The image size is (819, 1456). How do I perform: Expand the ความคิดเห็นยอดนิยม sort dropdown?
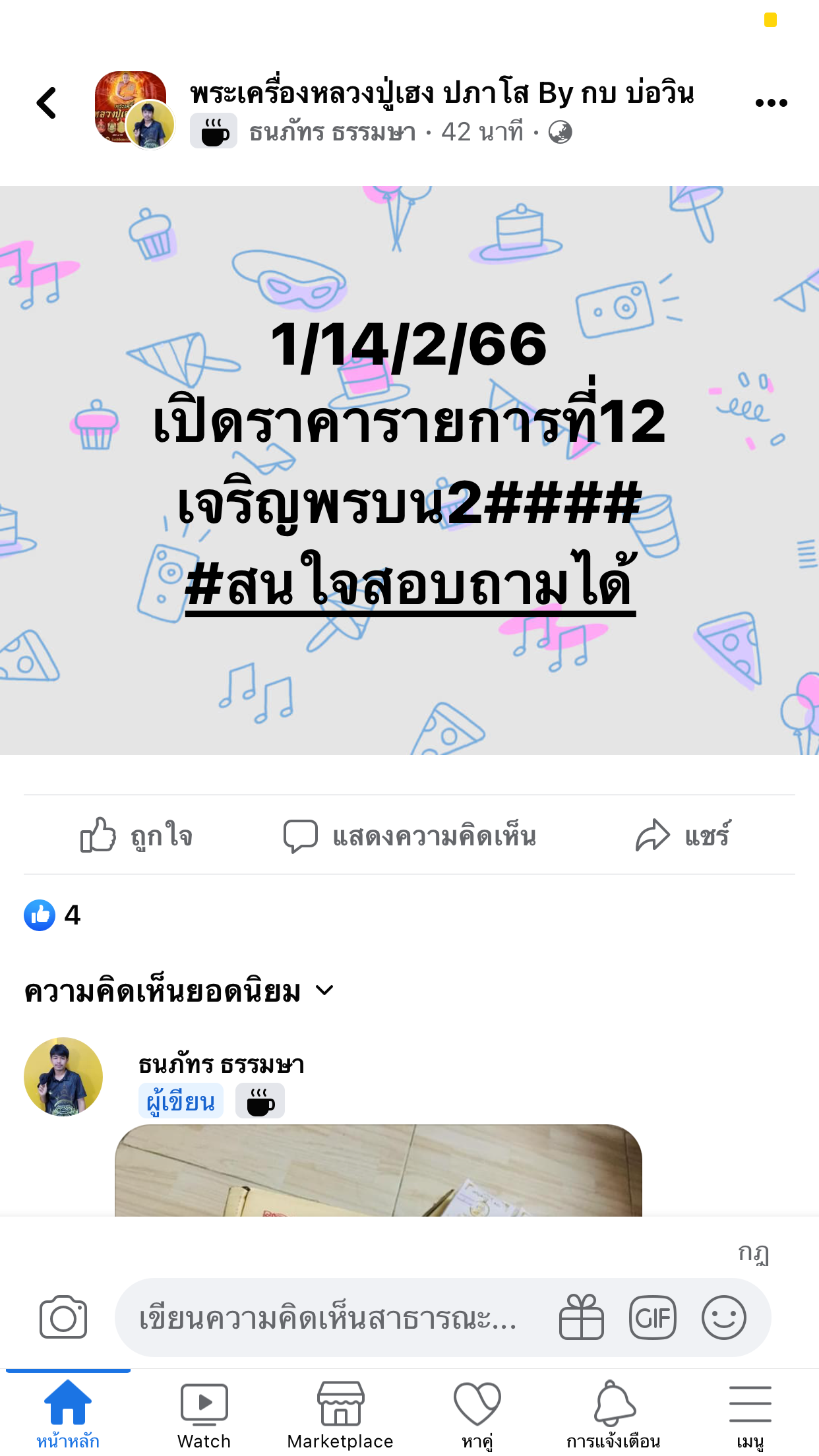pyautogui.click(x=179, y=990)
